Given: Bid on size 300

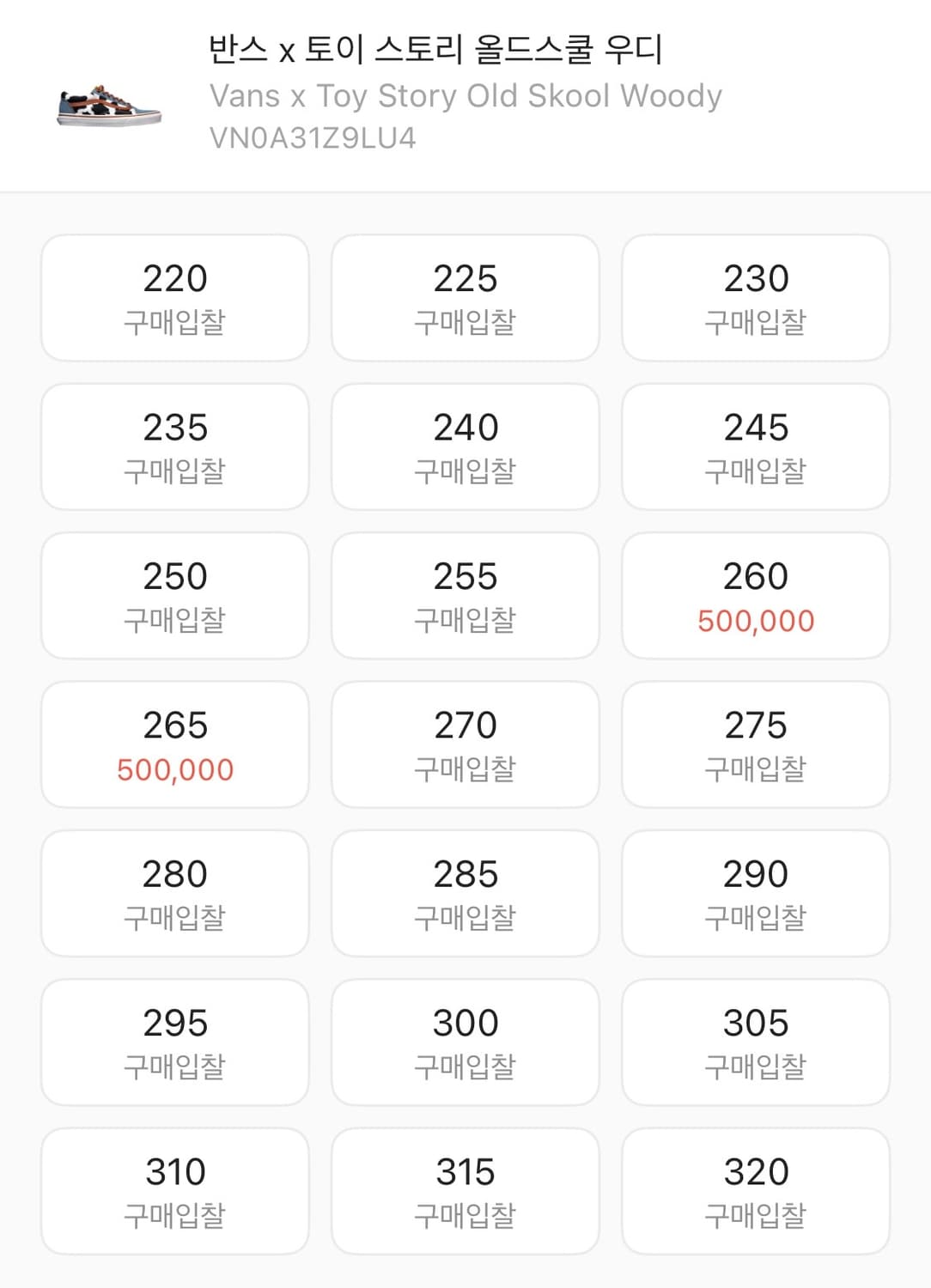Looking at the screenshot, I should [x=465, y=1042].
